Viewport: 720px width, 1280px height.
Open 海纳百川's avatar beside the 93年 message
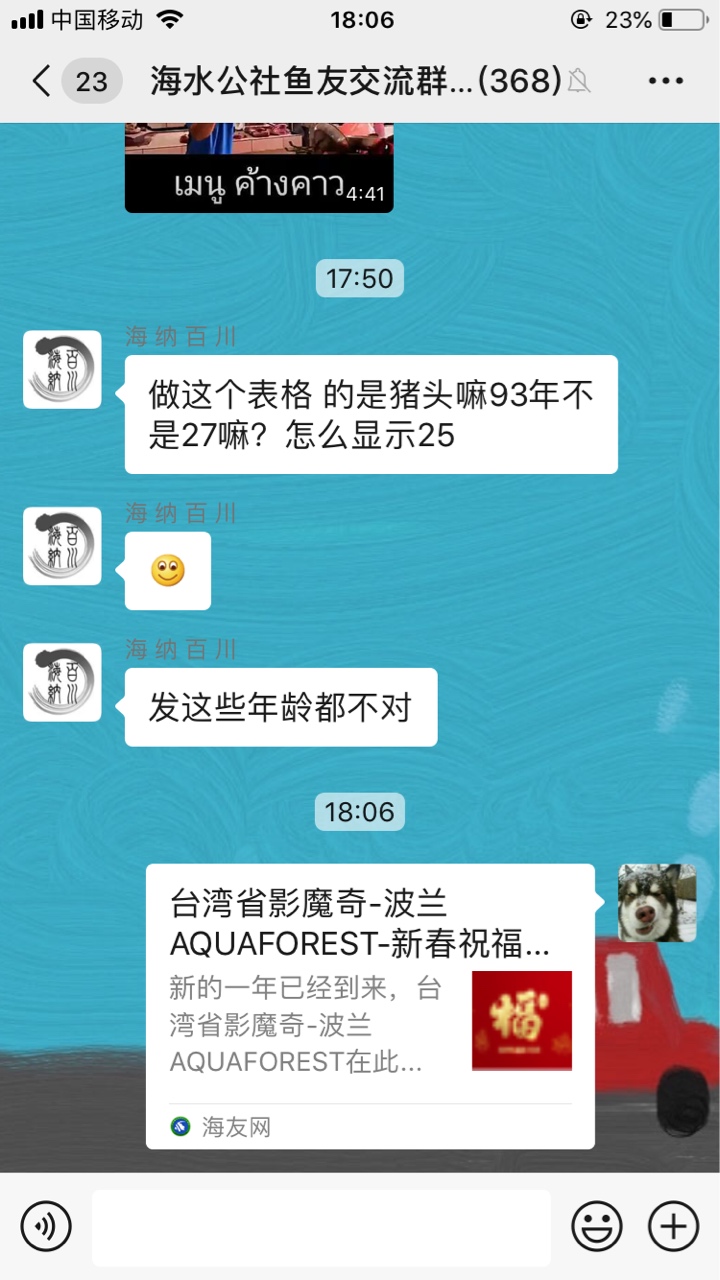[x=62, y=369]
